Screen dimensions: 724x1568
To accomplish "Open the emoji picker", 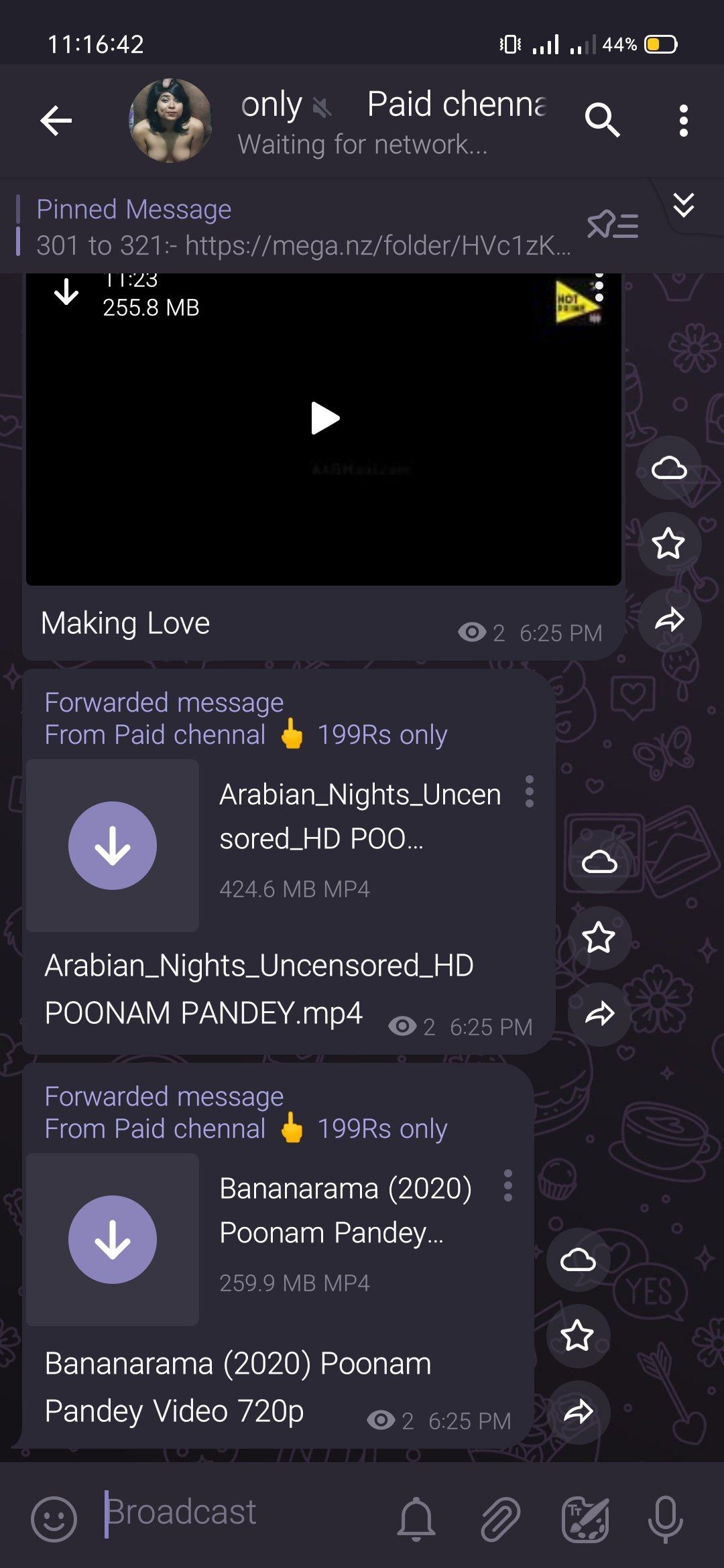I will tap(54, 1518).
